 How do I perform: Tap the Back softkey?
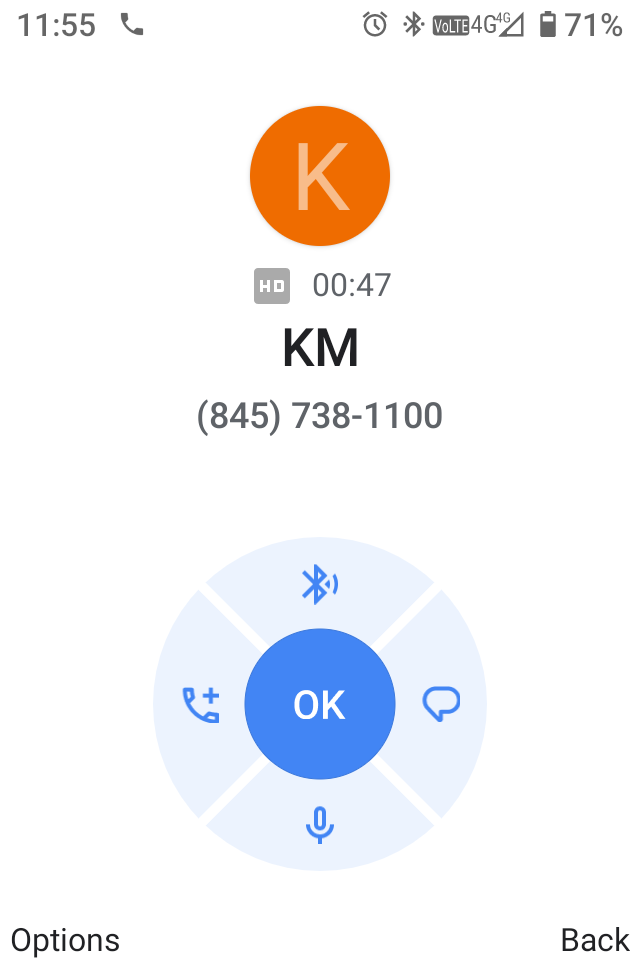click(595, 940)
